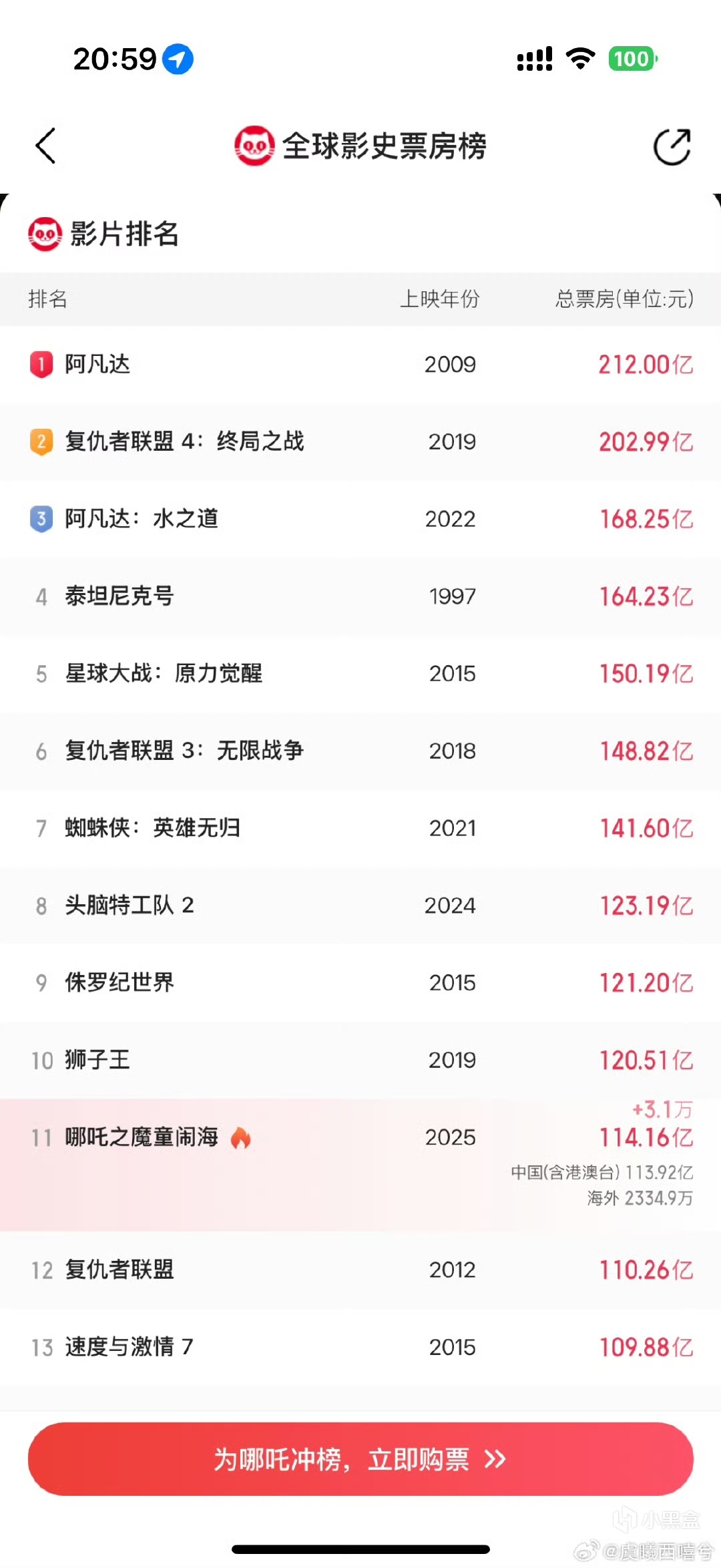This screenshot has width=721, height=1568.
Task: Open the 2012 复仇者联盟 row
Action: tap(360, 1269)
